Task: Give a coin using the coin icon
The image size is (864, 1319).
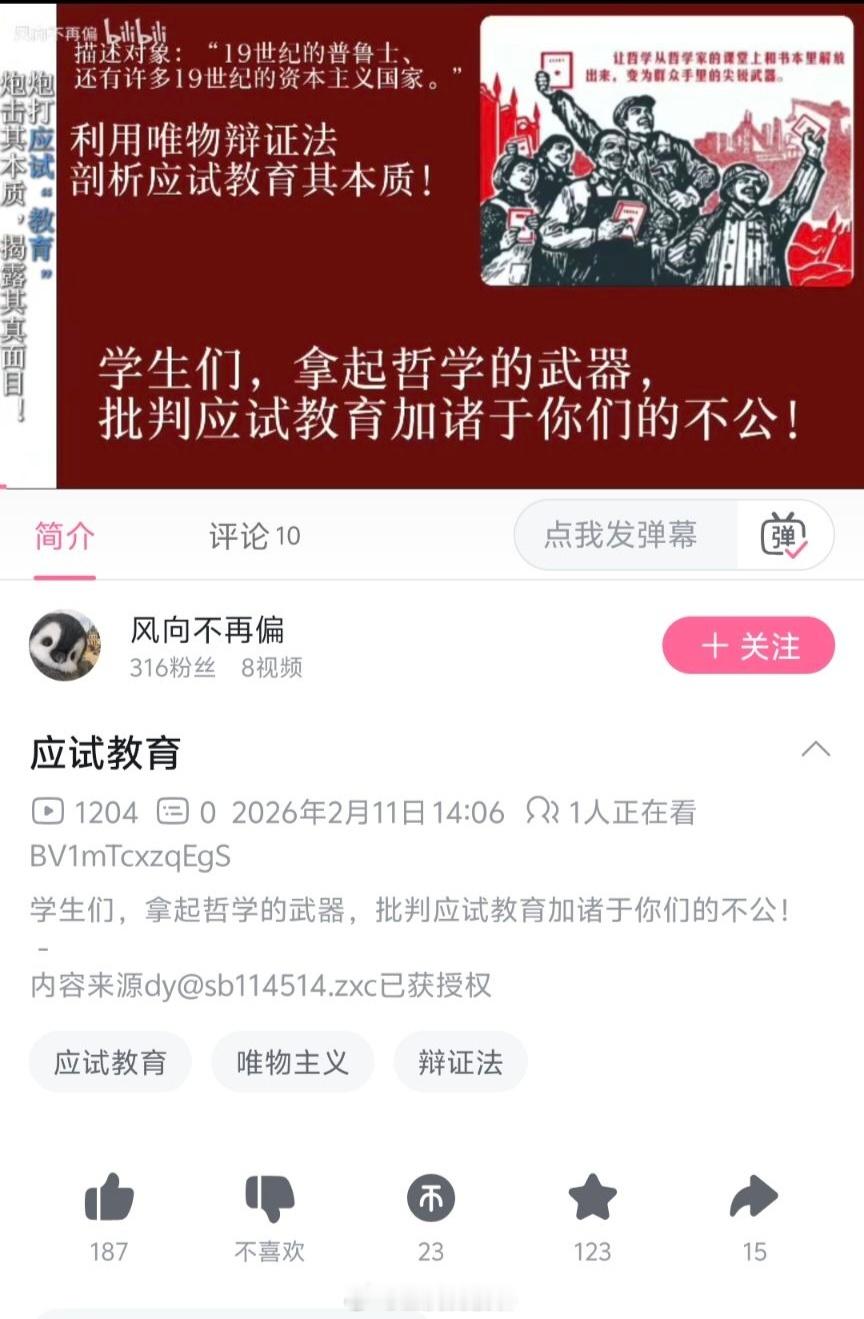Action: (431, 1196)
